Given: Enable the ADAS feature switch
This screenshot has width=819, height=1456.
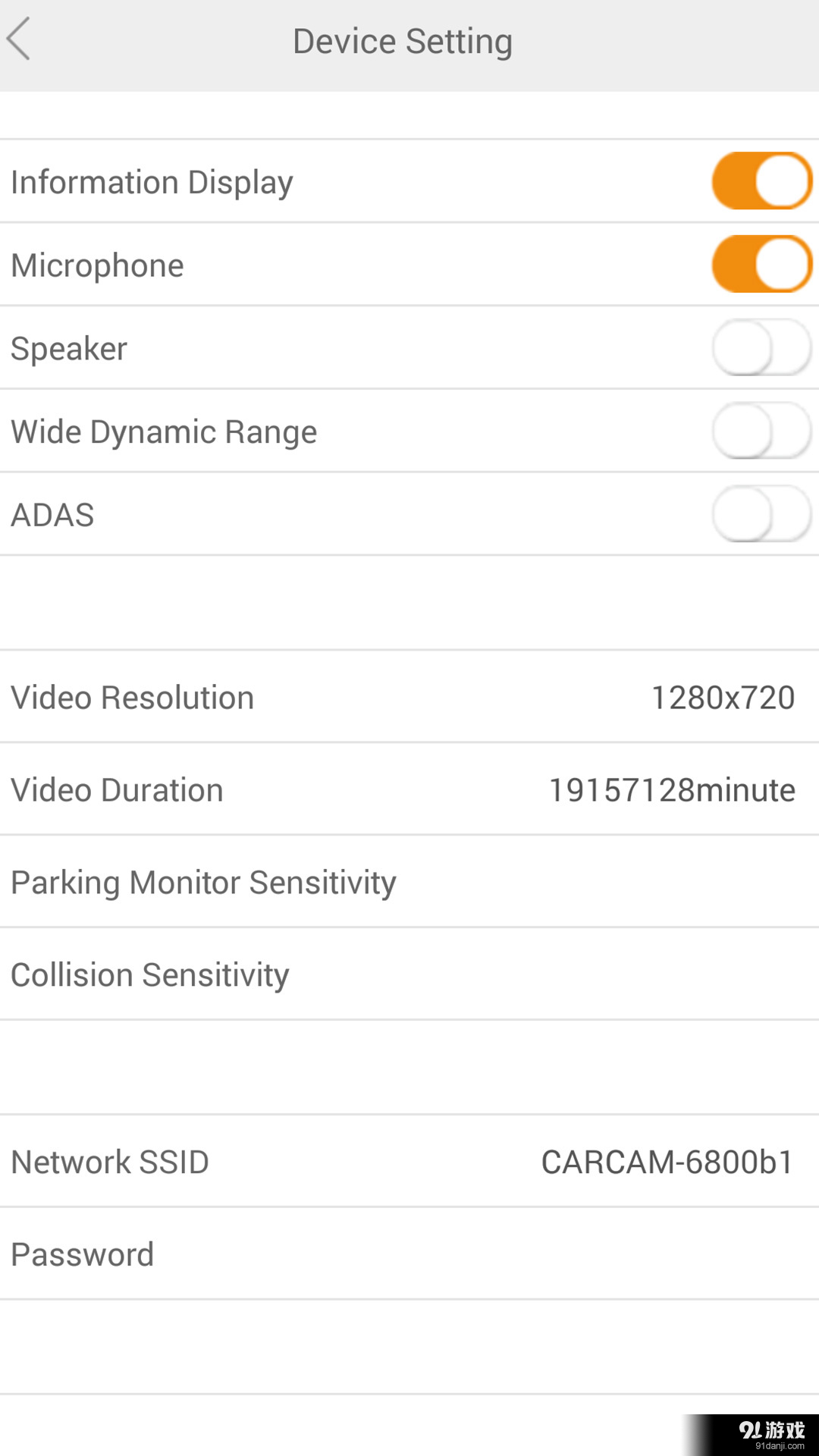Looking at the screenshot, I should (x=761, y=513).
